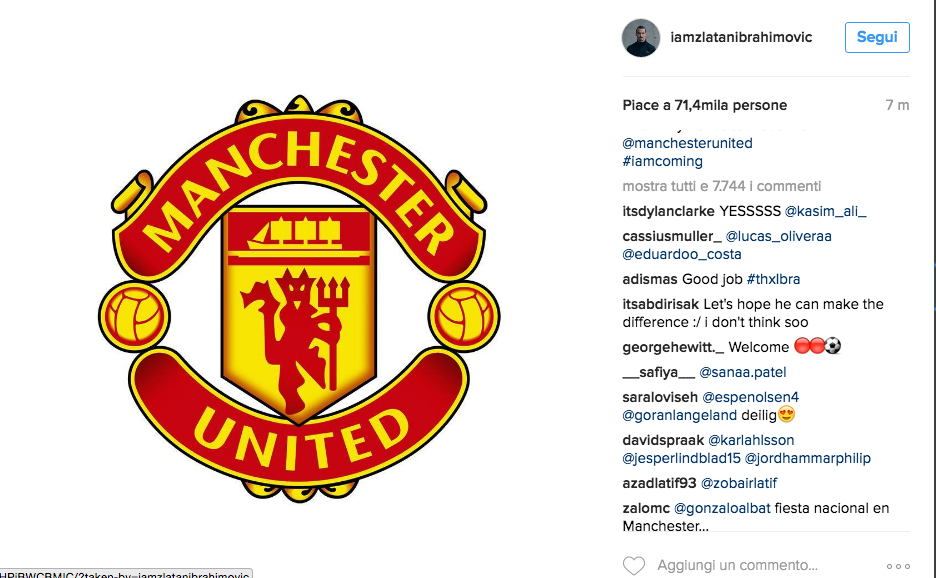Open the @manchesterunited mention
The height and width of the screenshot is (578, 936).
(687, 143)
